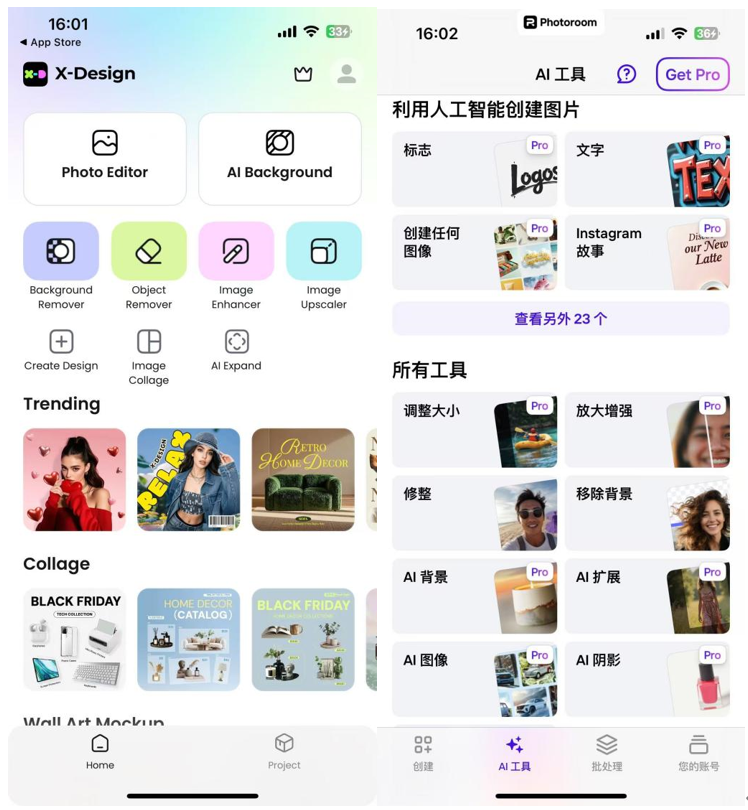Image resolution: width=748 pixels, height=810 pixels.
Task: Launch Background Remover tool
Action: 61,252
